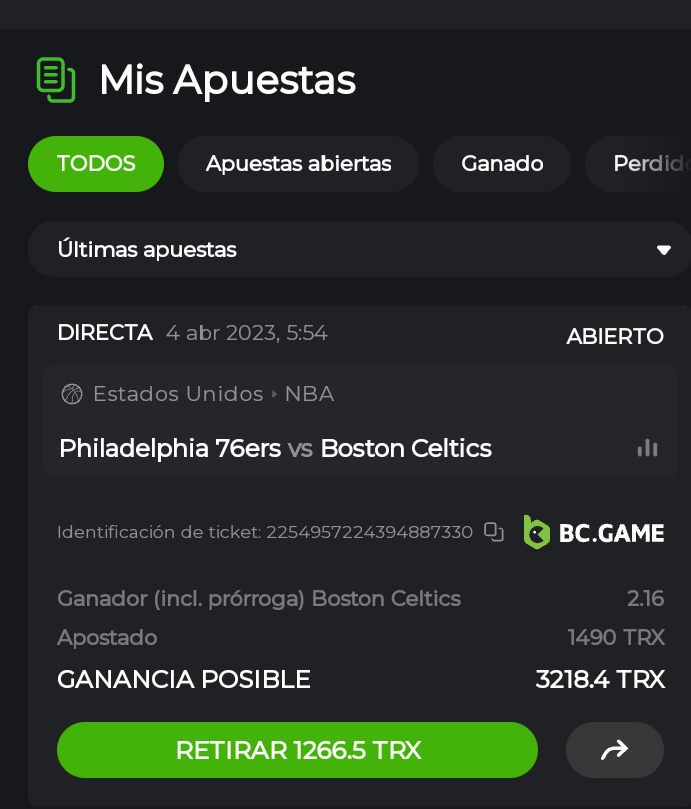Select the TODOS filter tab
Image resolution: width=691 pixels, height=809 pixels.
[x=96, y=164]
